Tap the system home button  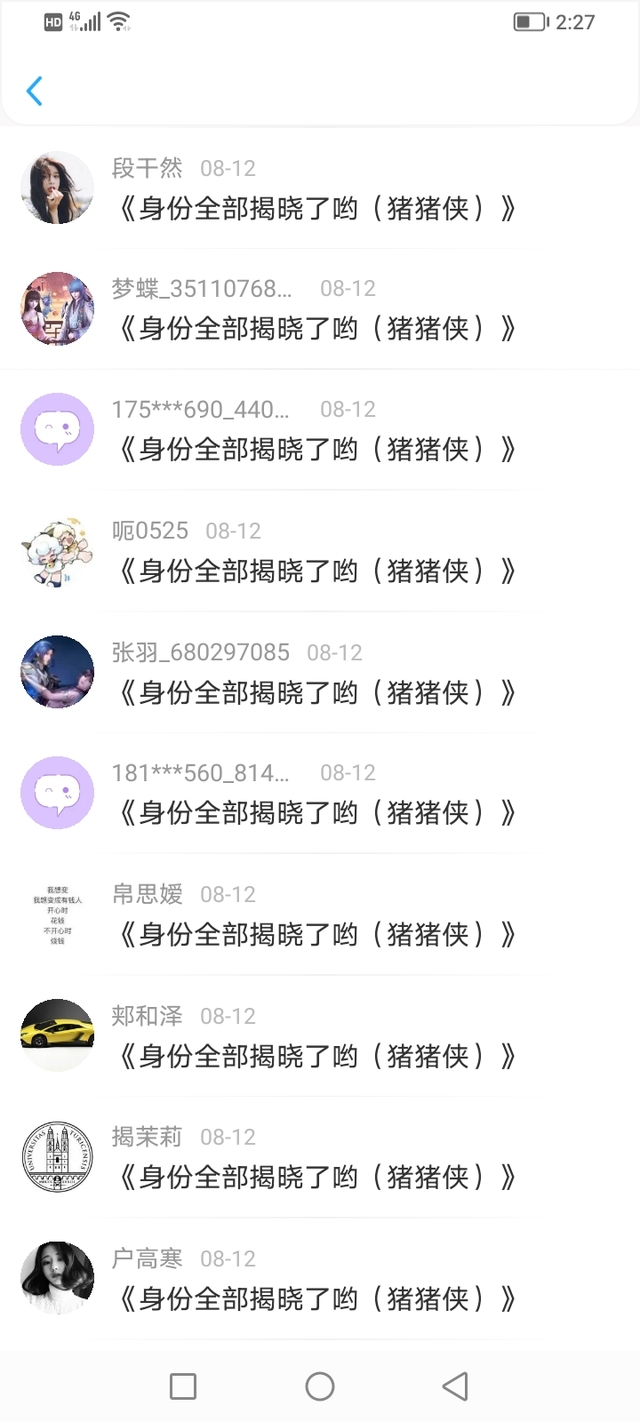click(x=320, y=1386)
